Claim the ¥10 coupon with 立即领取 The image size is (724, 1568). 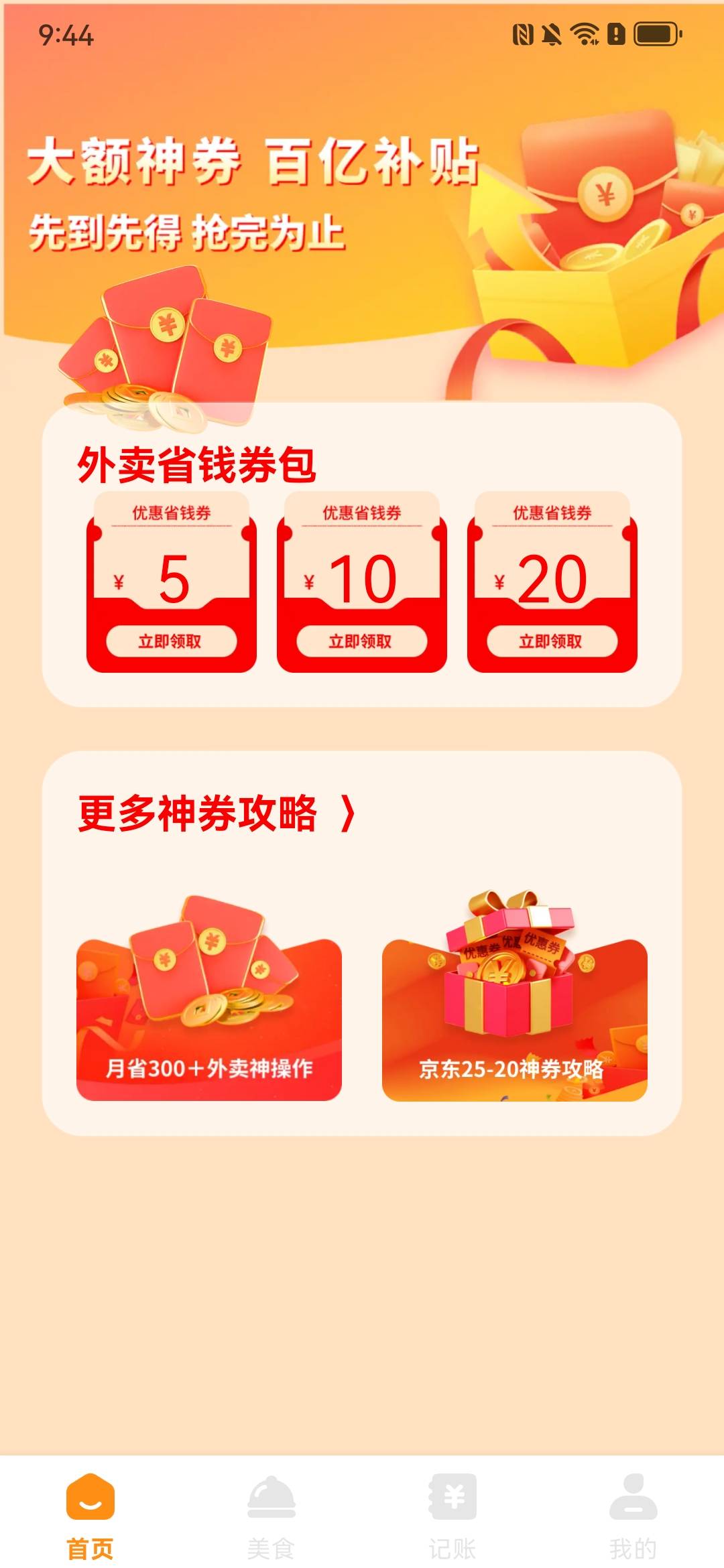point(361,641)
